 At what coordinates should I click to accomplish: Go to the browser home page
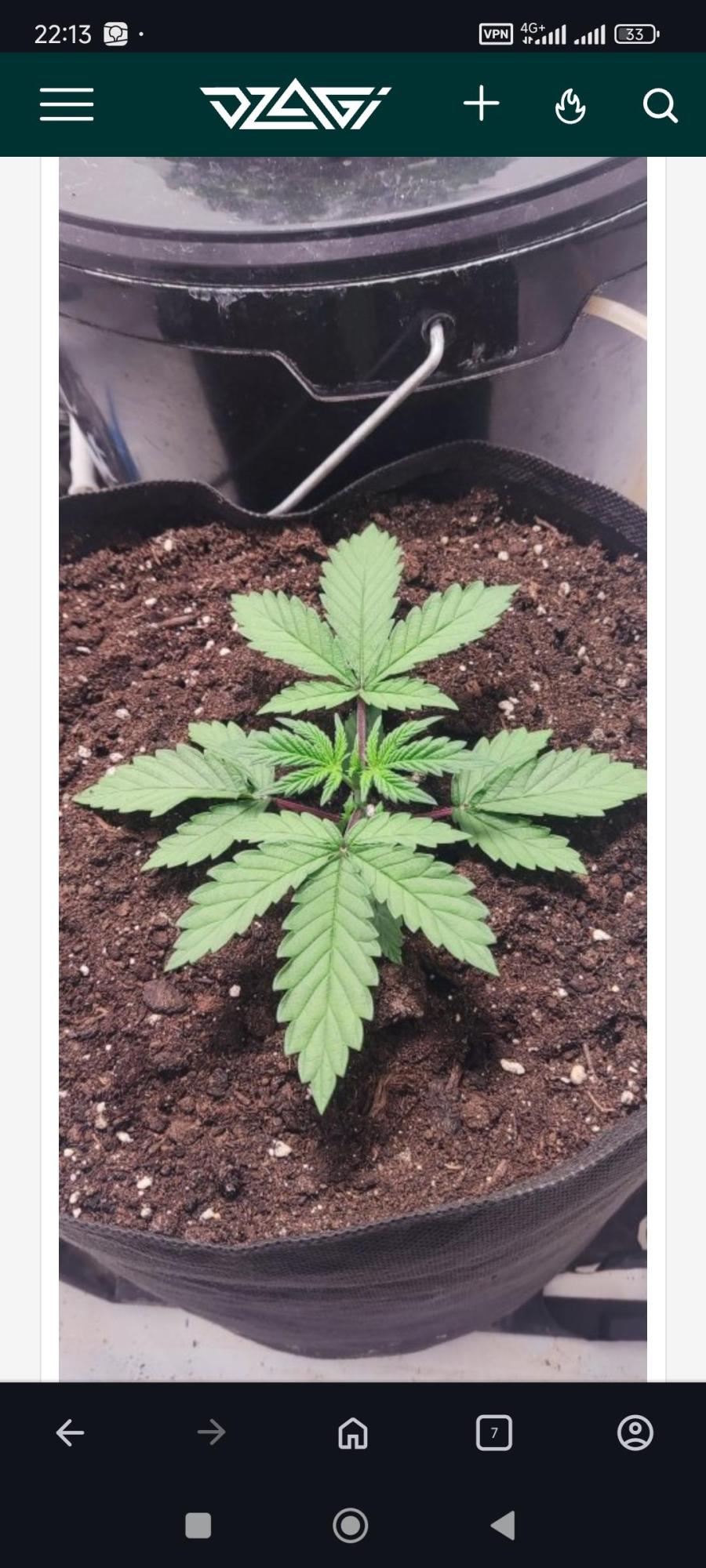click(353, 1433)
